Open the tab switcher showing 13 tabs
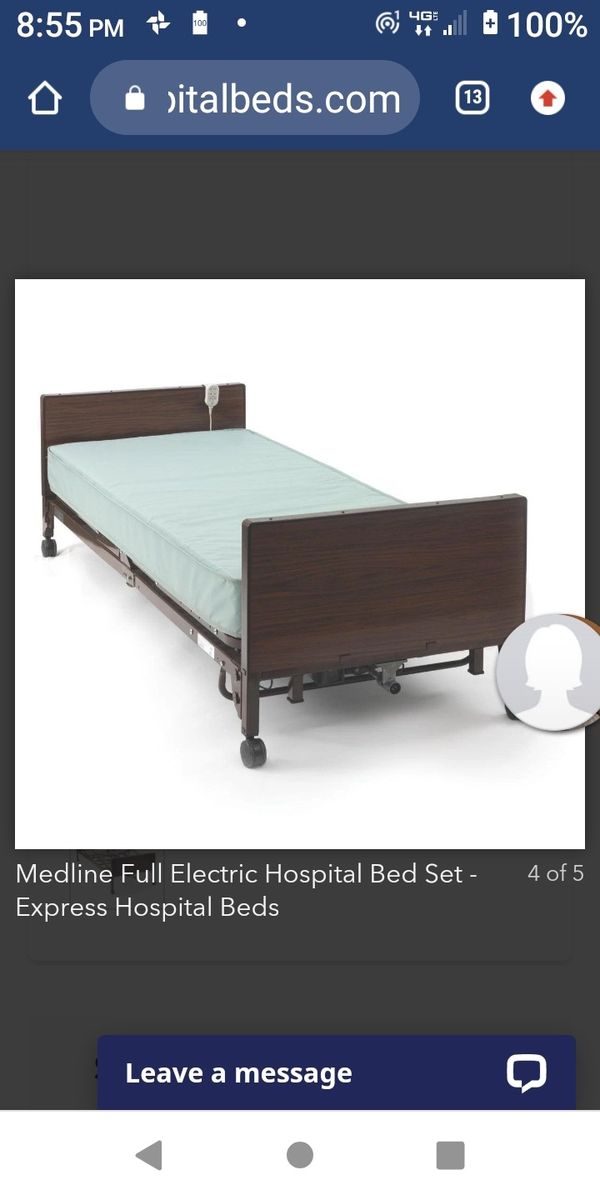 [473, 98]
